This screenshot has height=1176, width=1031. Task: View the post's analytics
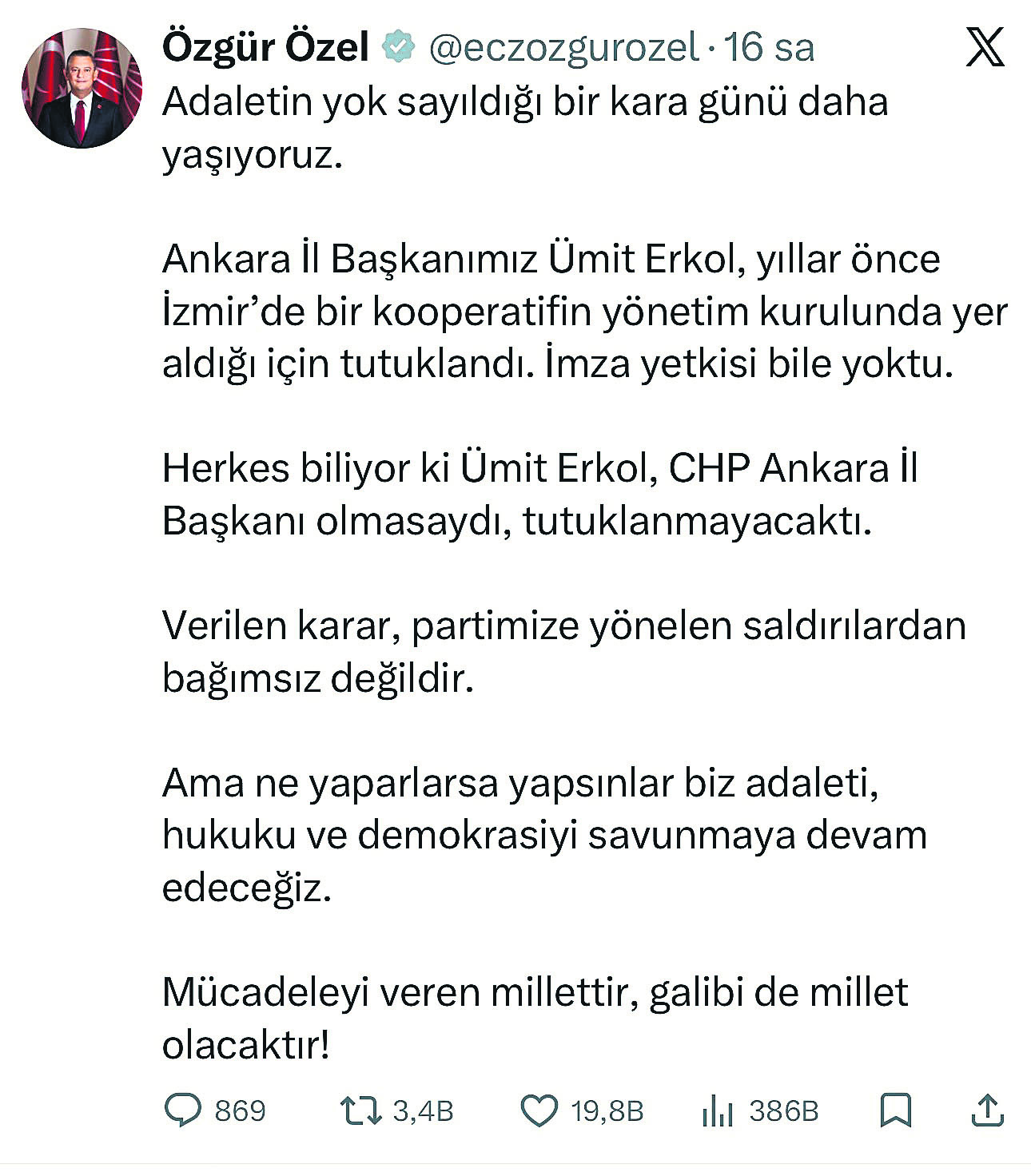717,1110
